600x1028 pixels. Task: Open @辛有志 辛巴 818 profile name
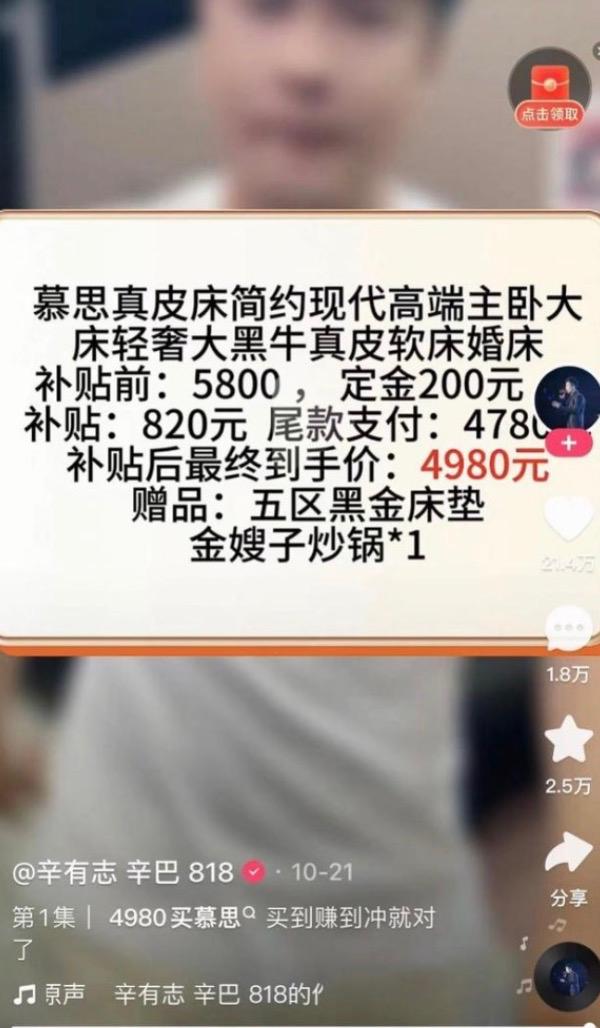[123, 873]
